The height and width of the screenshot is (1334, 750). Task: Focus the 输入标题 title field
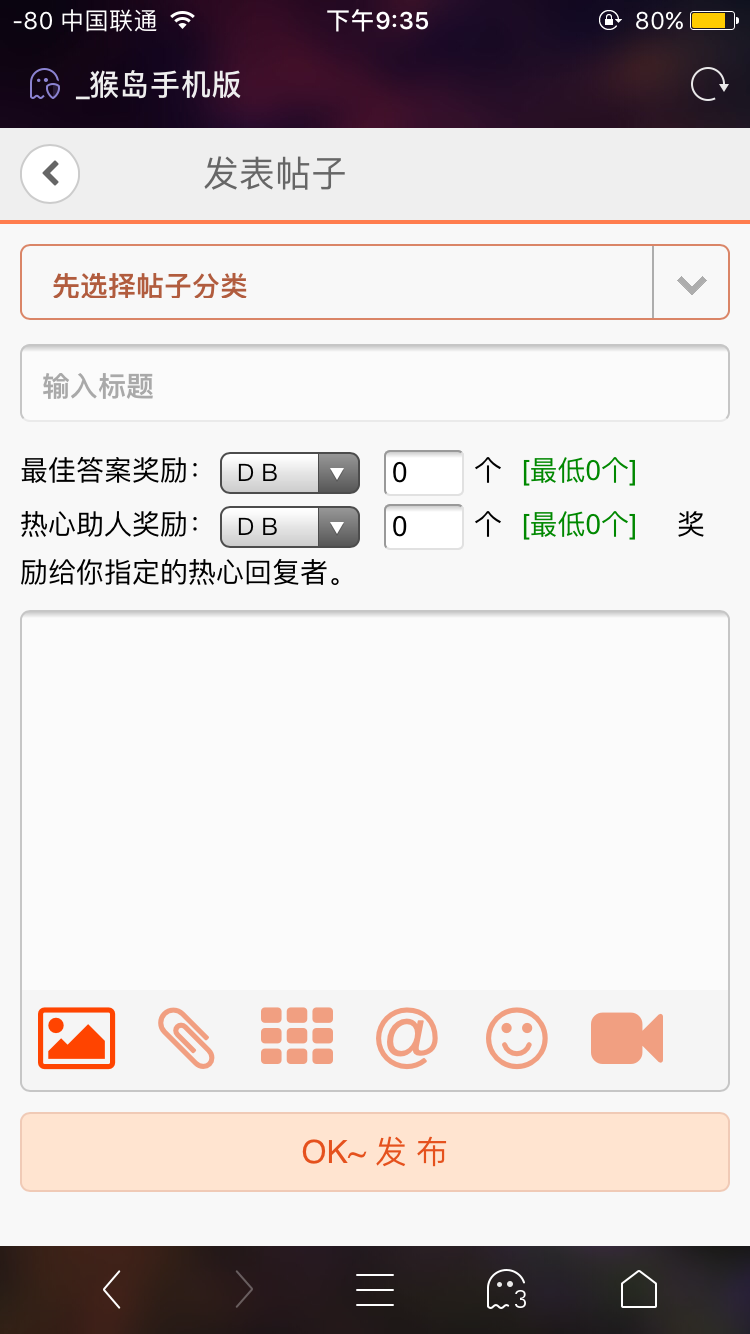click(375, 384)
